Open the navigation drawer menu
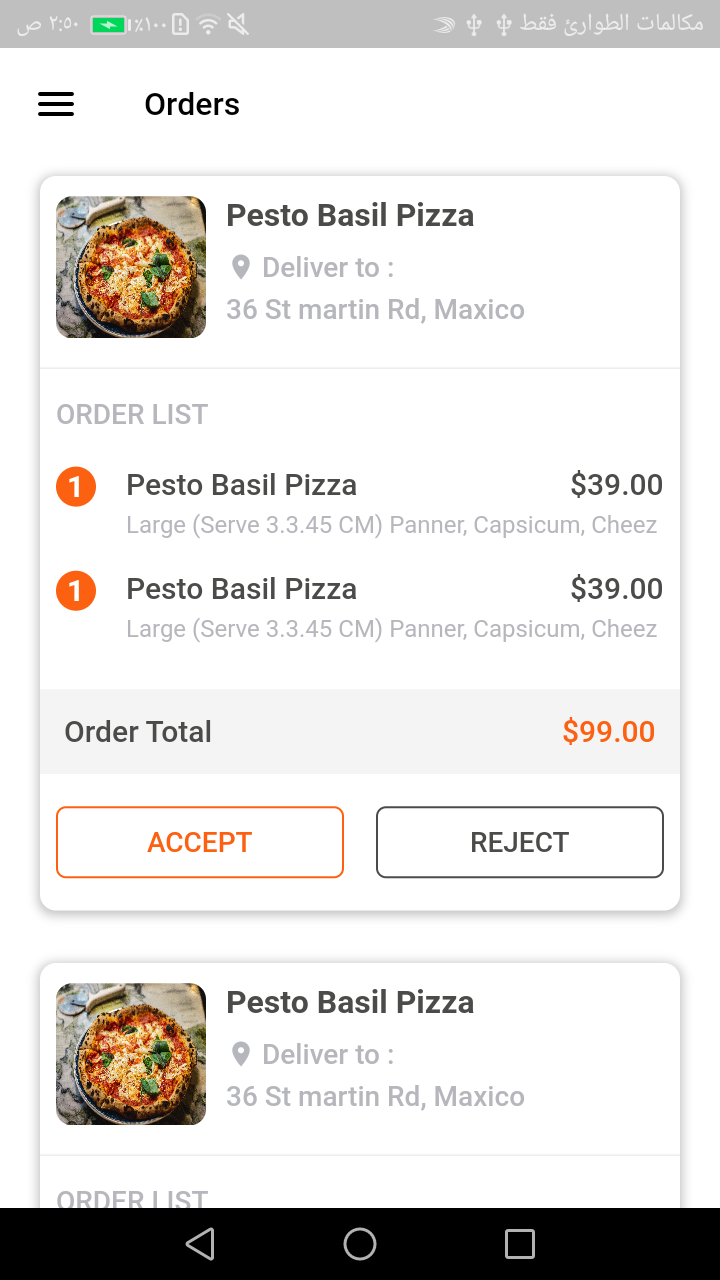The width and height of the screenshot is (720, 1280). (x=56, y=104)
